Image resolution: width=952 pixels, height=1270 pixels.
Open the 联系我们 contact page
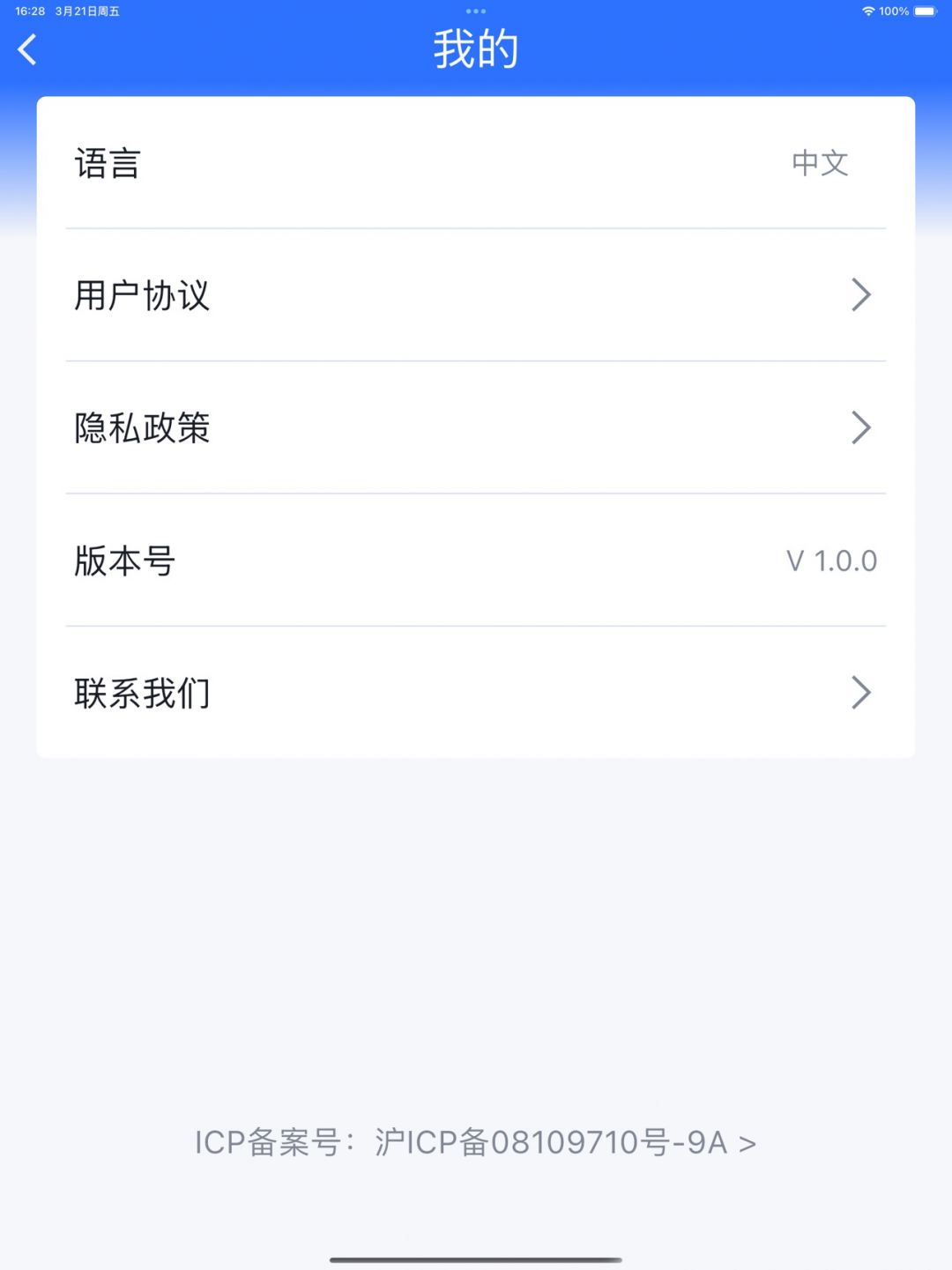point(475,693)
